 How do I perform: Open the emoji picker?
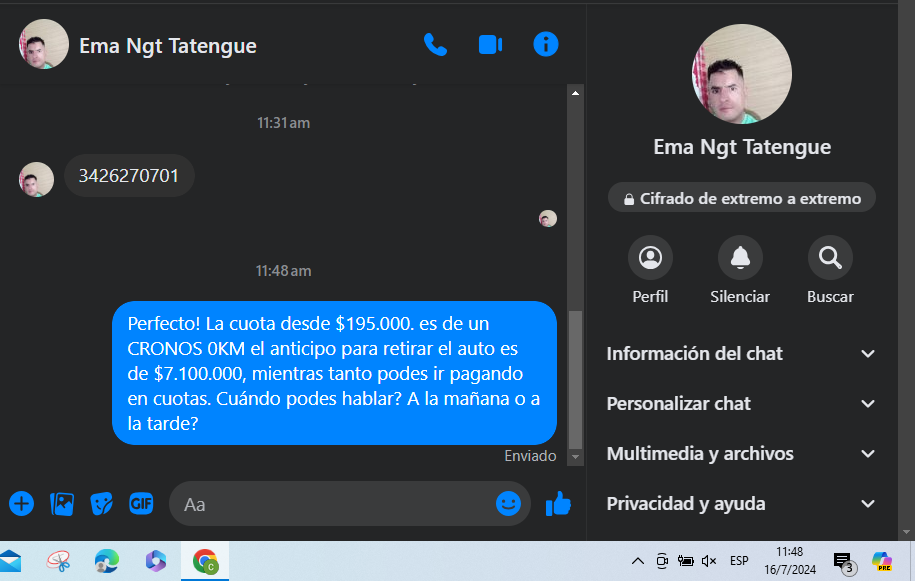coord(508,504)
